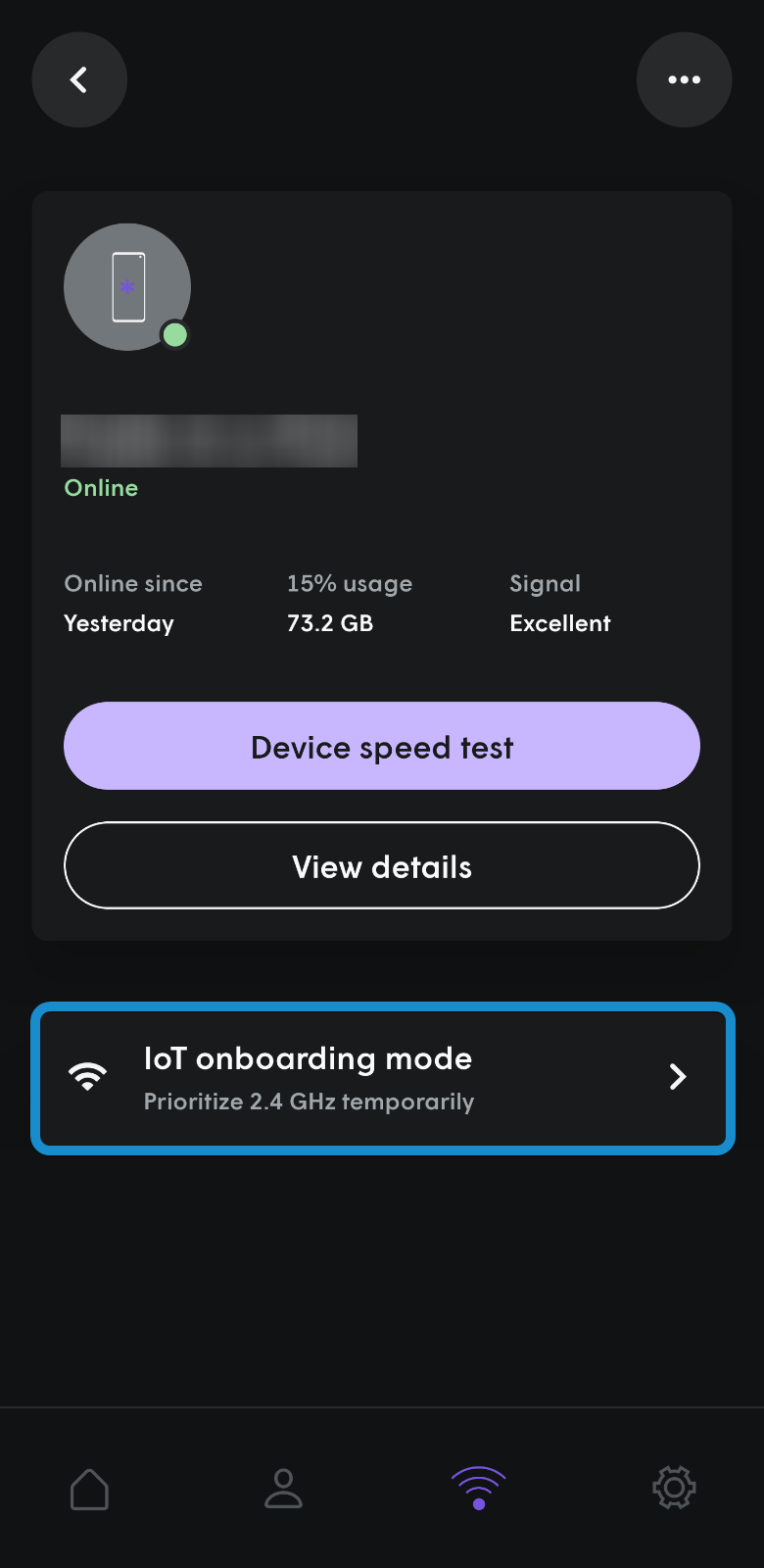Switch to the Home tab
The height and width of the screenshot is (1568, 764).
click(x=89, y=1489)
